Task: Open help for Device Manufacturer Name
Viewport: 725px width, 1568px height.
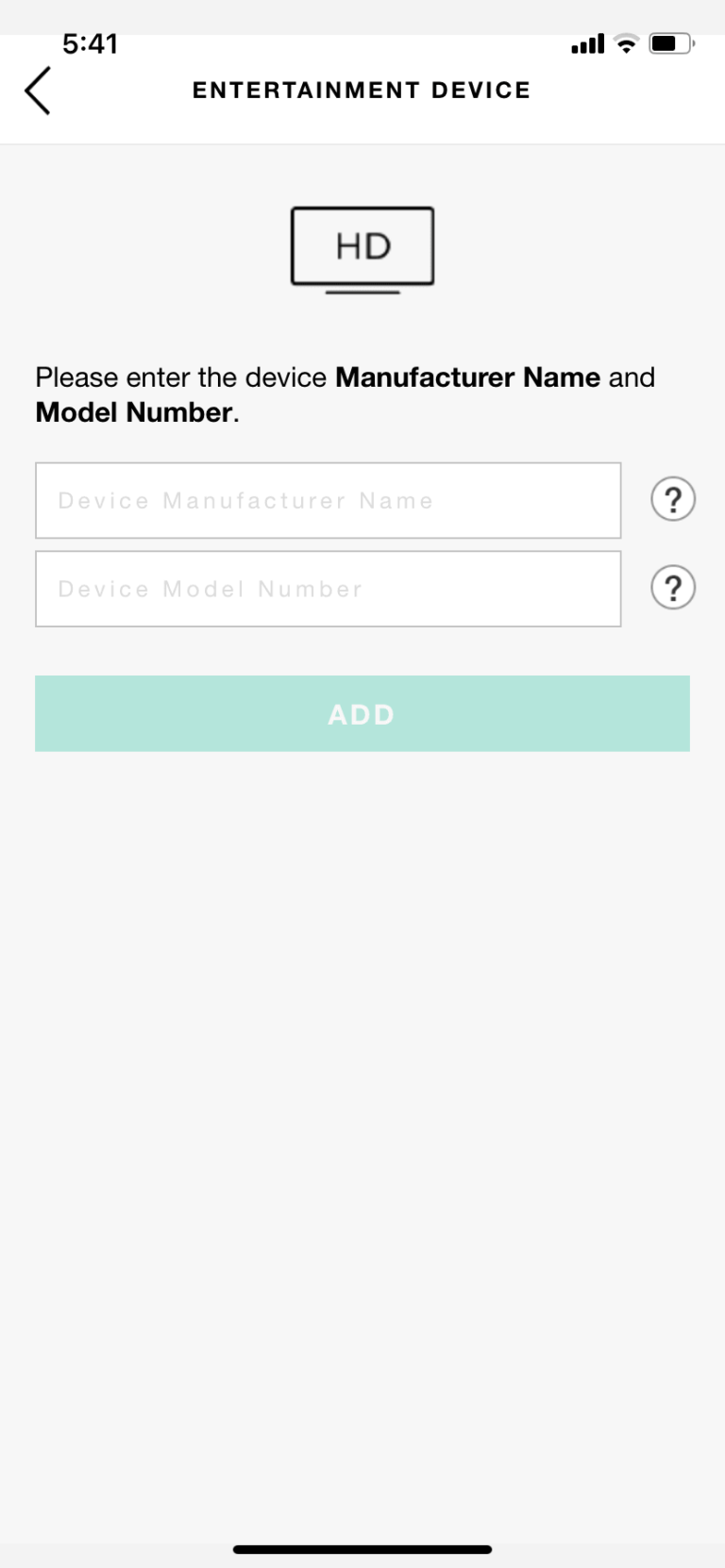Action: point(673,499)
